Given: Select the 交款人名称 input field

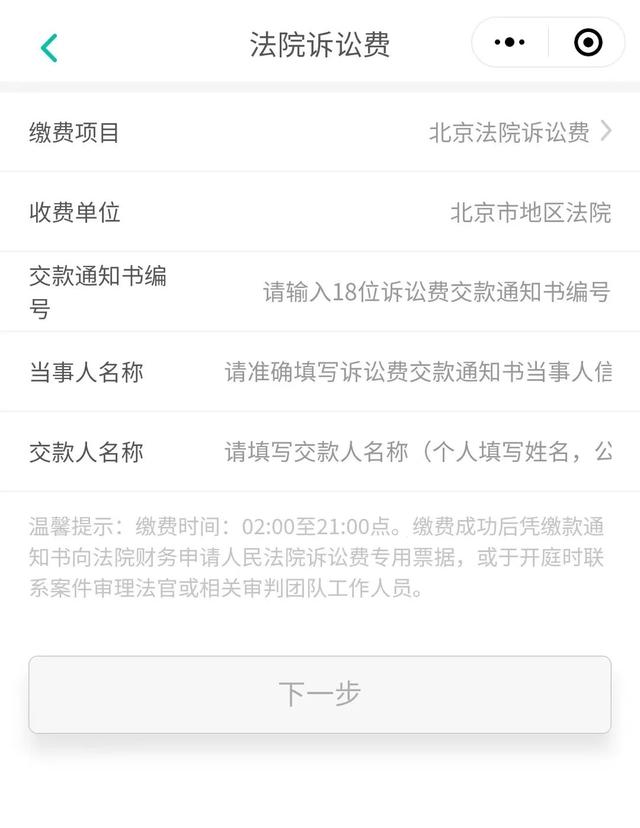Looking at the screenshot, I should point(418,452).
